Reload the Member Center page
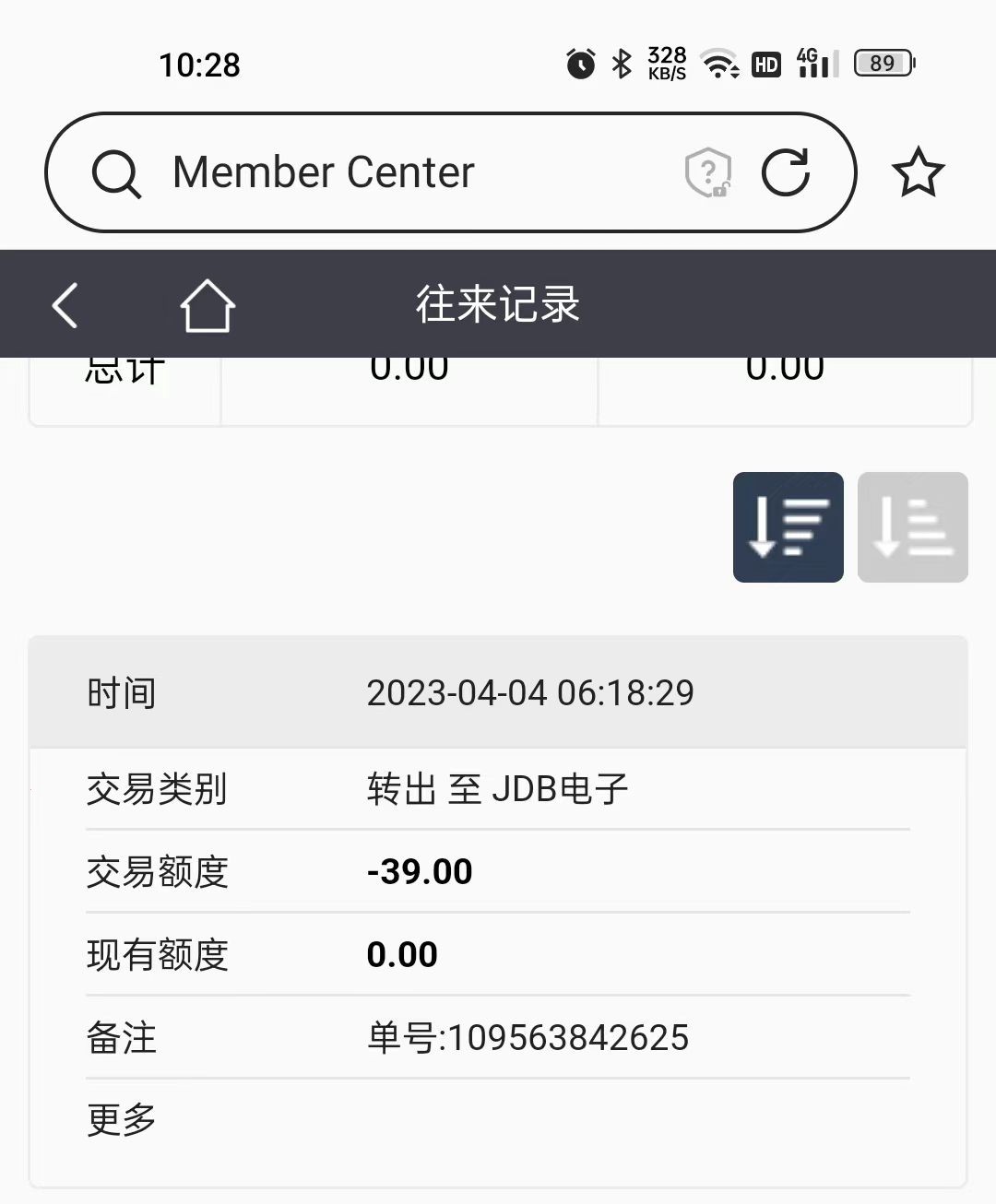The height and width of the screenshot is (1204, 996). (785, 172)
